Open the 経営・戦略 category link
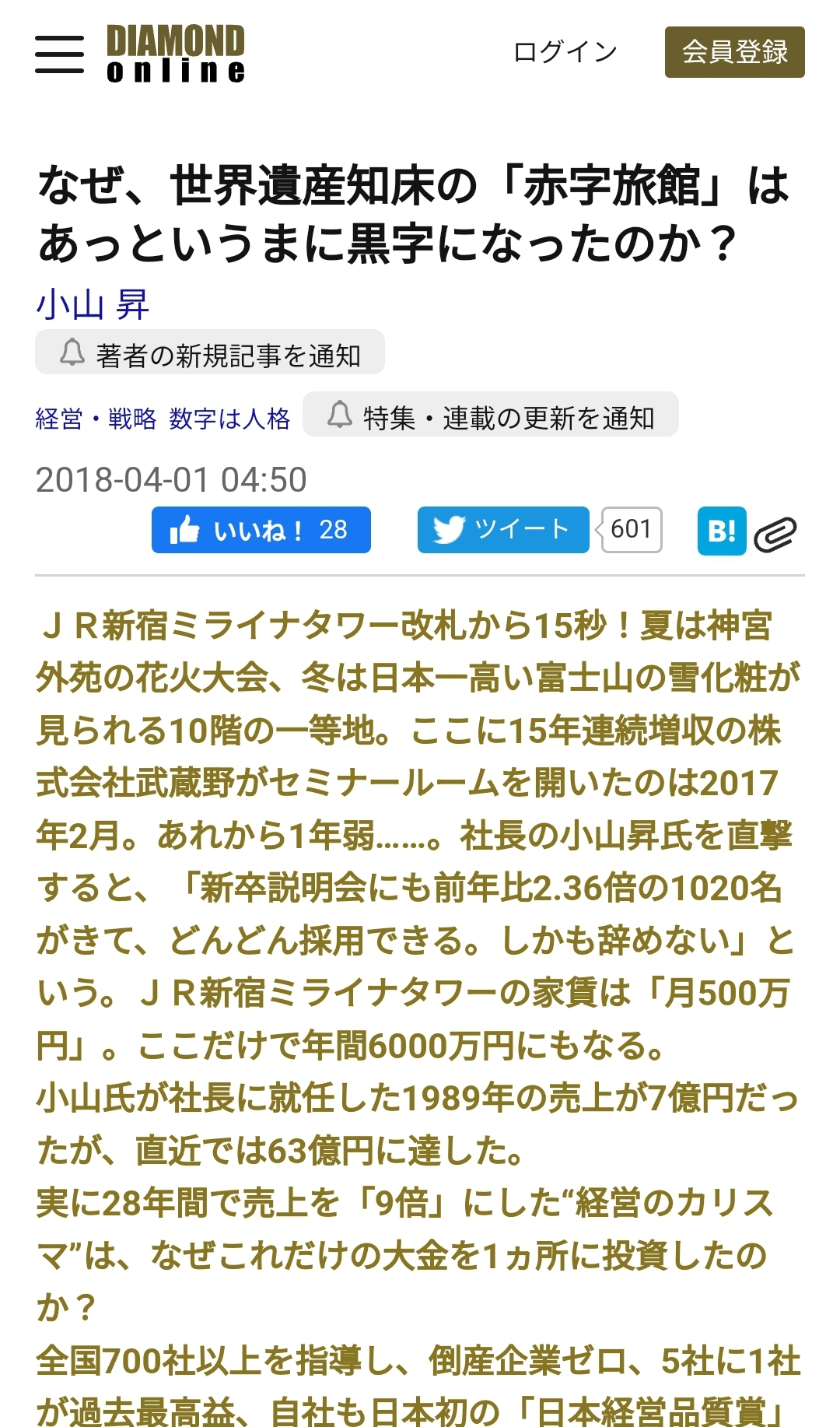Image resolution: width=840 pixels, height=1427 pixels. coord(96,419)
